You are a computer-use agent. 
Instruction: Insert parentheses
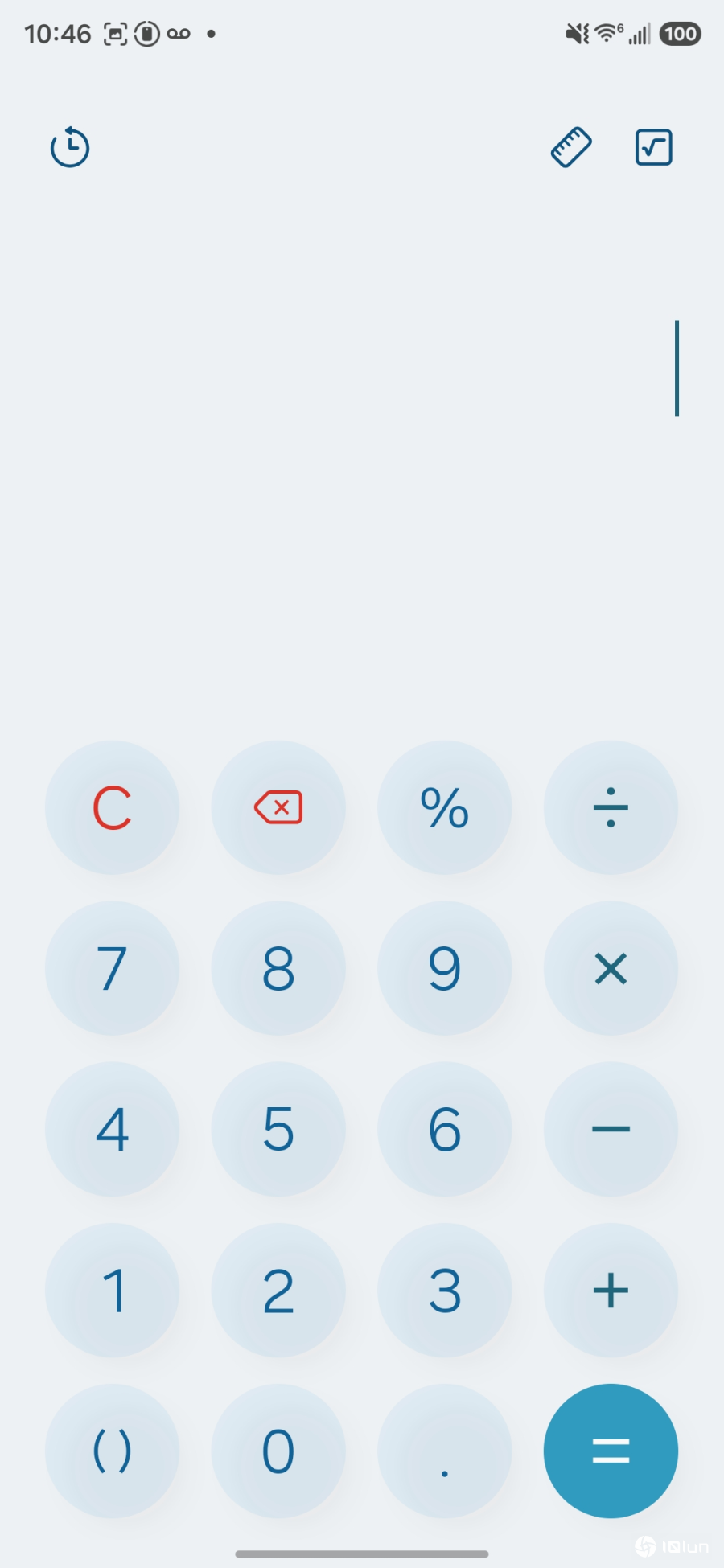(112, 1451)
